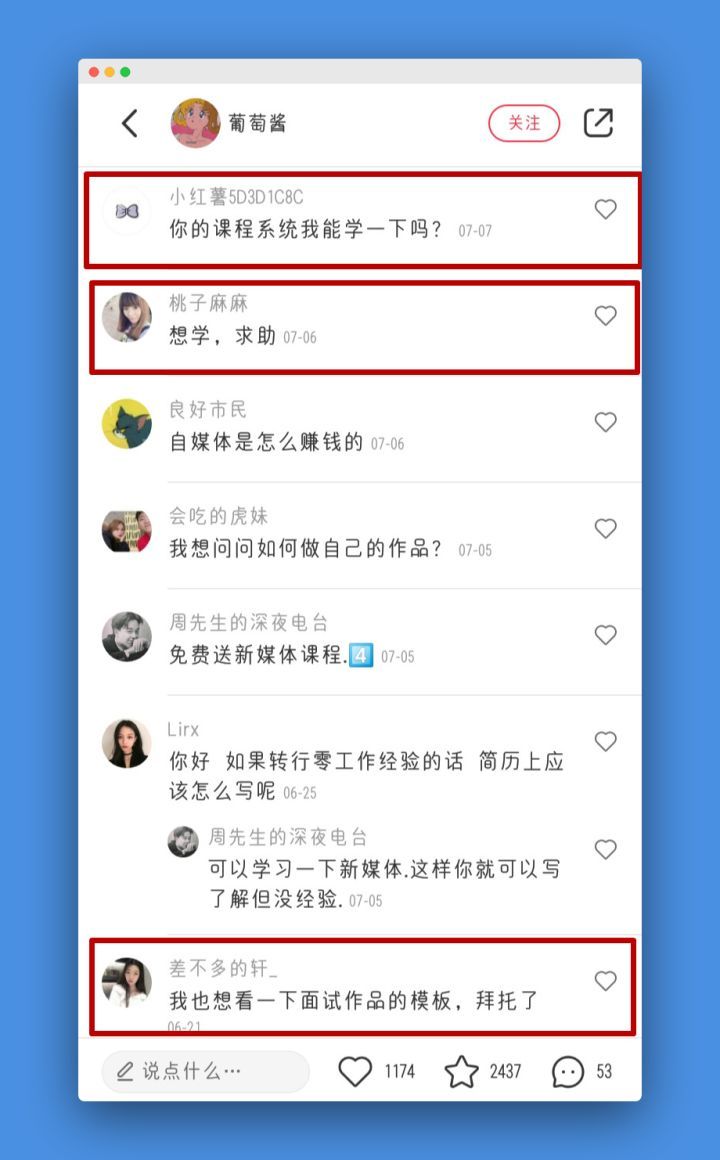Open Lirx's profile picture
720x1160 pixels.
[x=127, y=743]
